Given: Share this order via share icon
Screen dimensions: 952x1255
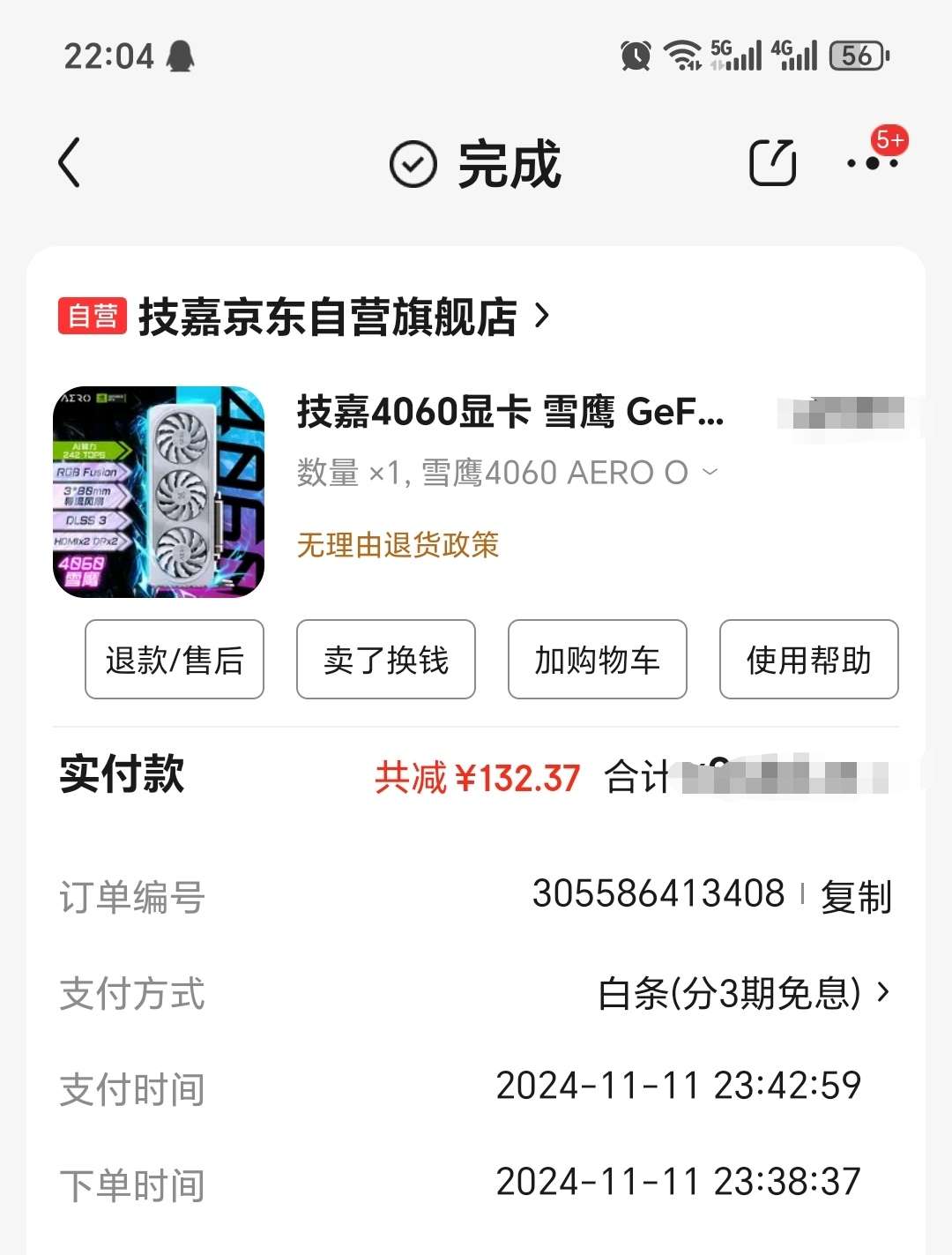Looking at the screenshot, I should coord(772,163).
